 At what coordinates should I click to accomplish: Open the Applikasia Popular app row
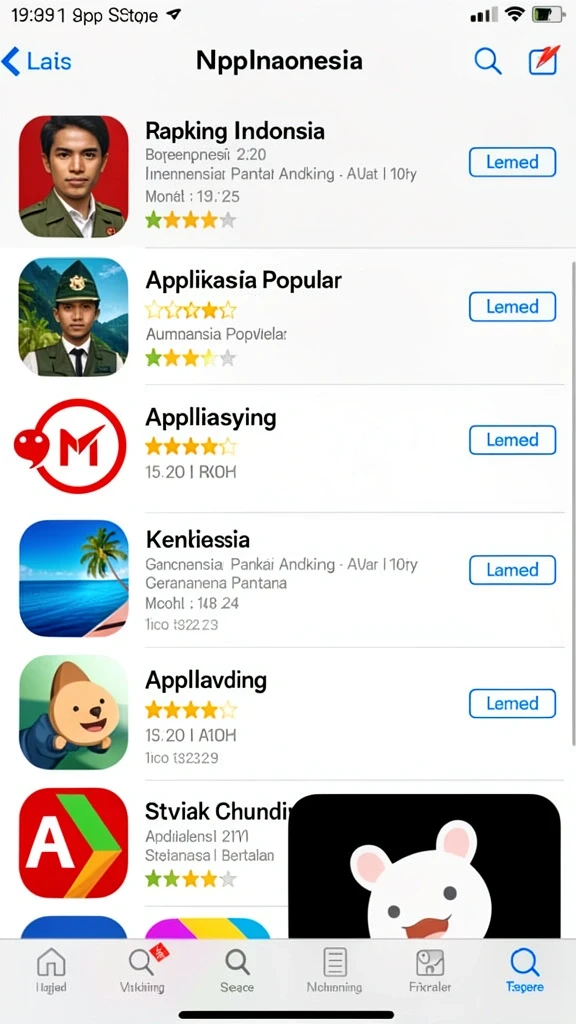[x=288, y=317]
